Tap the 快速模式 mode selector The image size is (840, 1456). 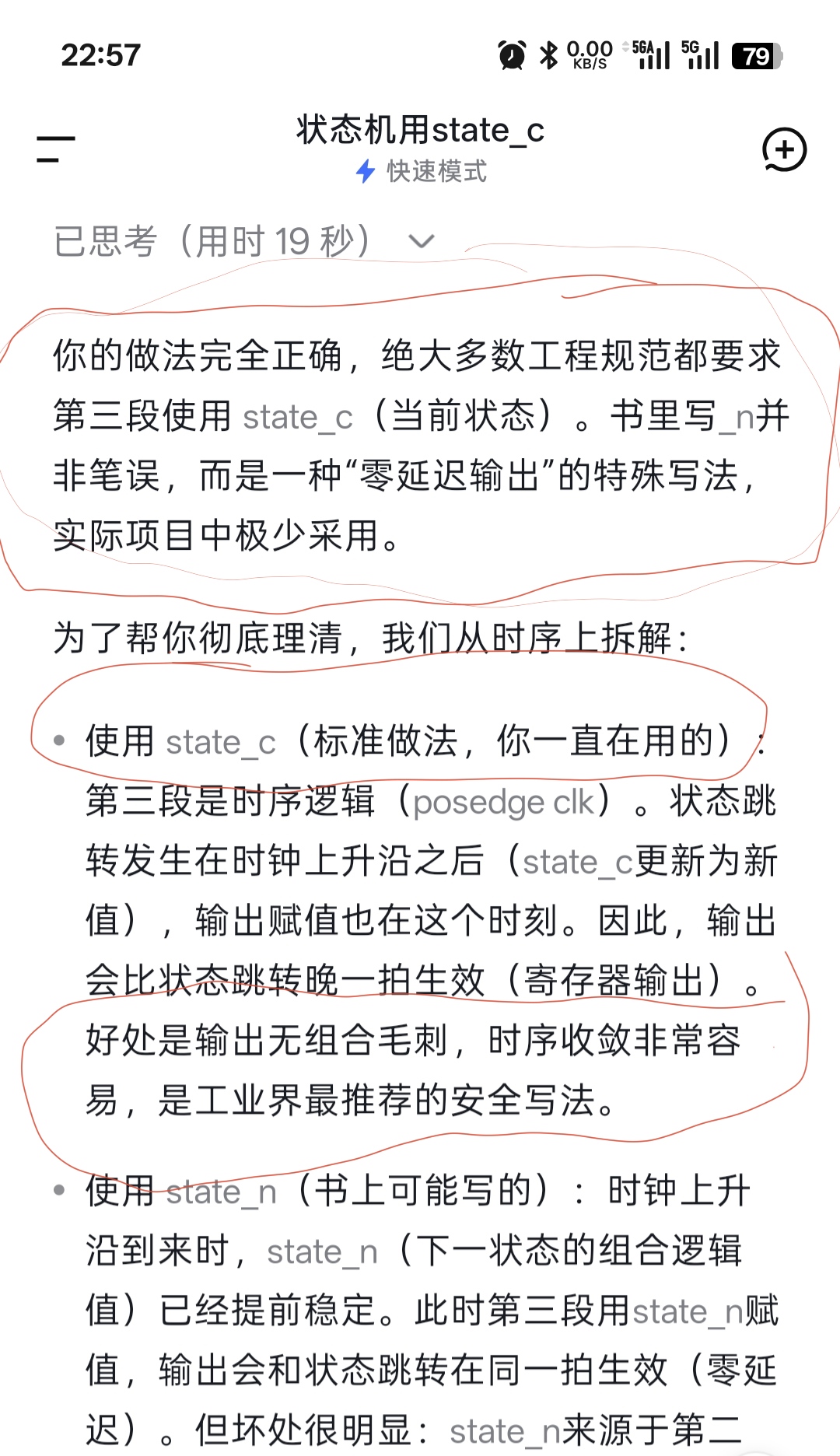point(421,171)
